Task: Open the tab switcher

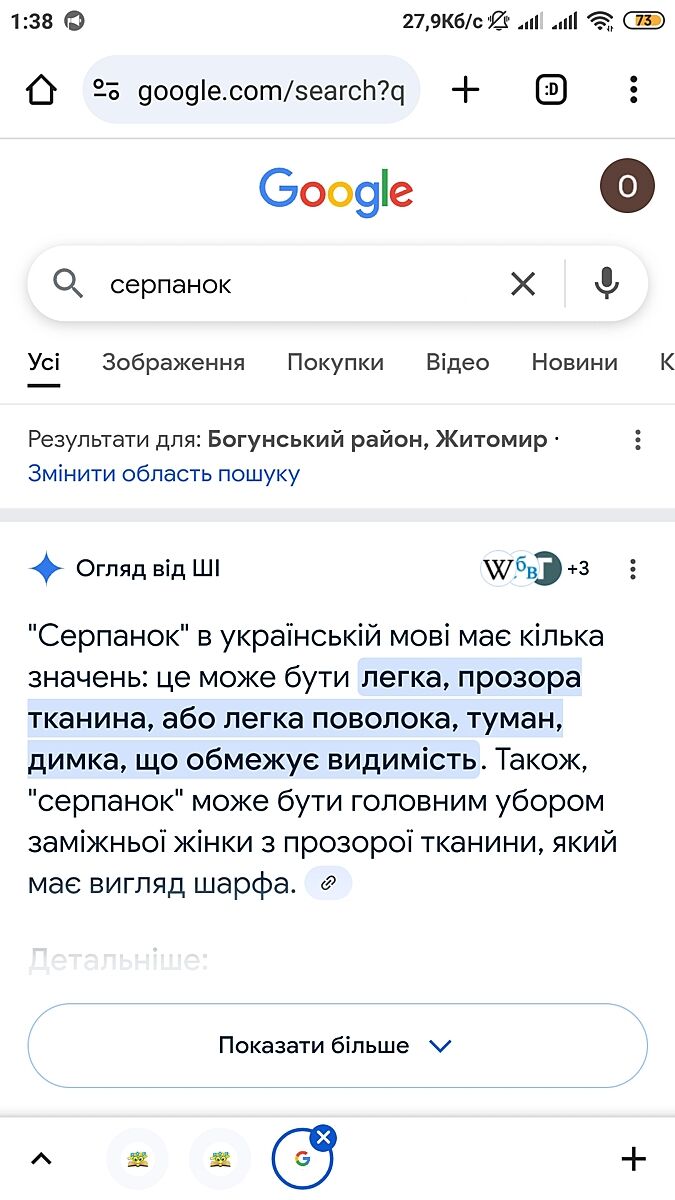Action: coord(551,90)
